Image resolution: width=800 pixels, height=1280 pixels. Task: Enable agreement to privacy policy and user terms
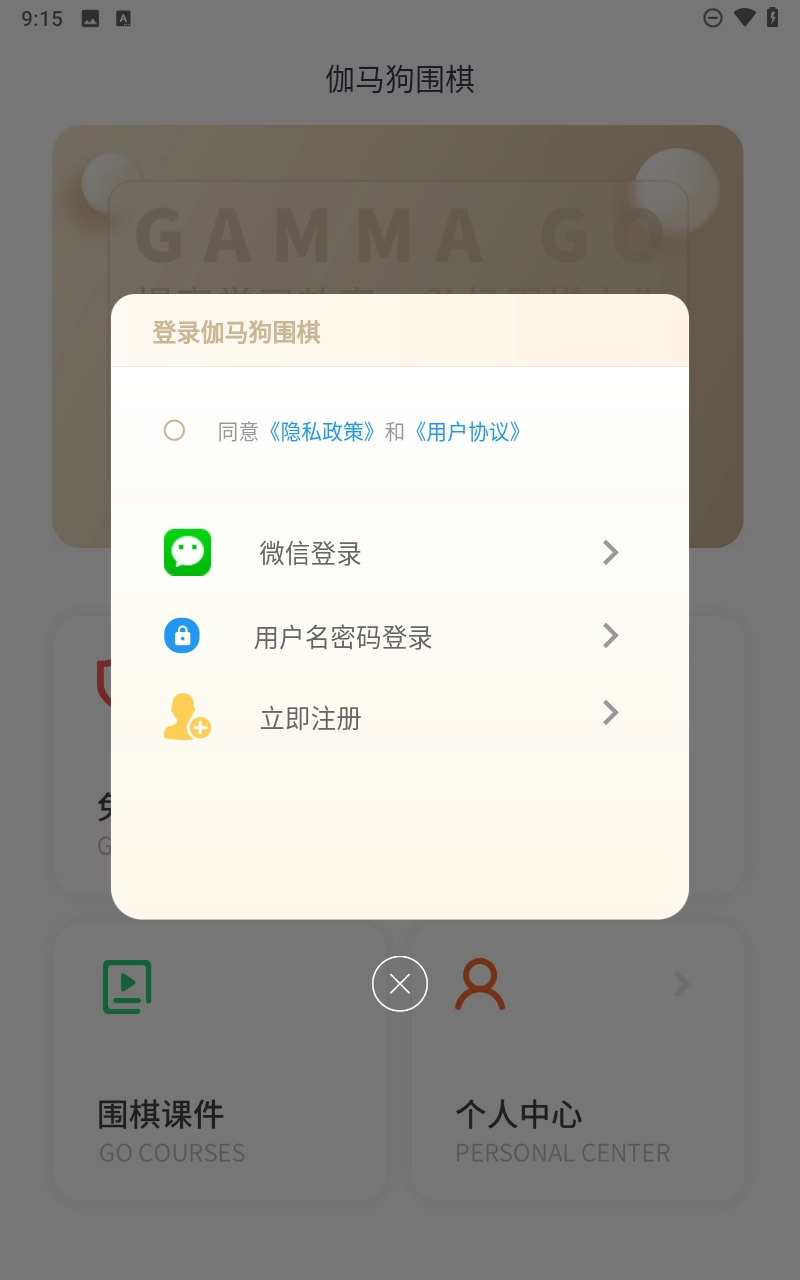pyautogui.click(x=175, y=430)
